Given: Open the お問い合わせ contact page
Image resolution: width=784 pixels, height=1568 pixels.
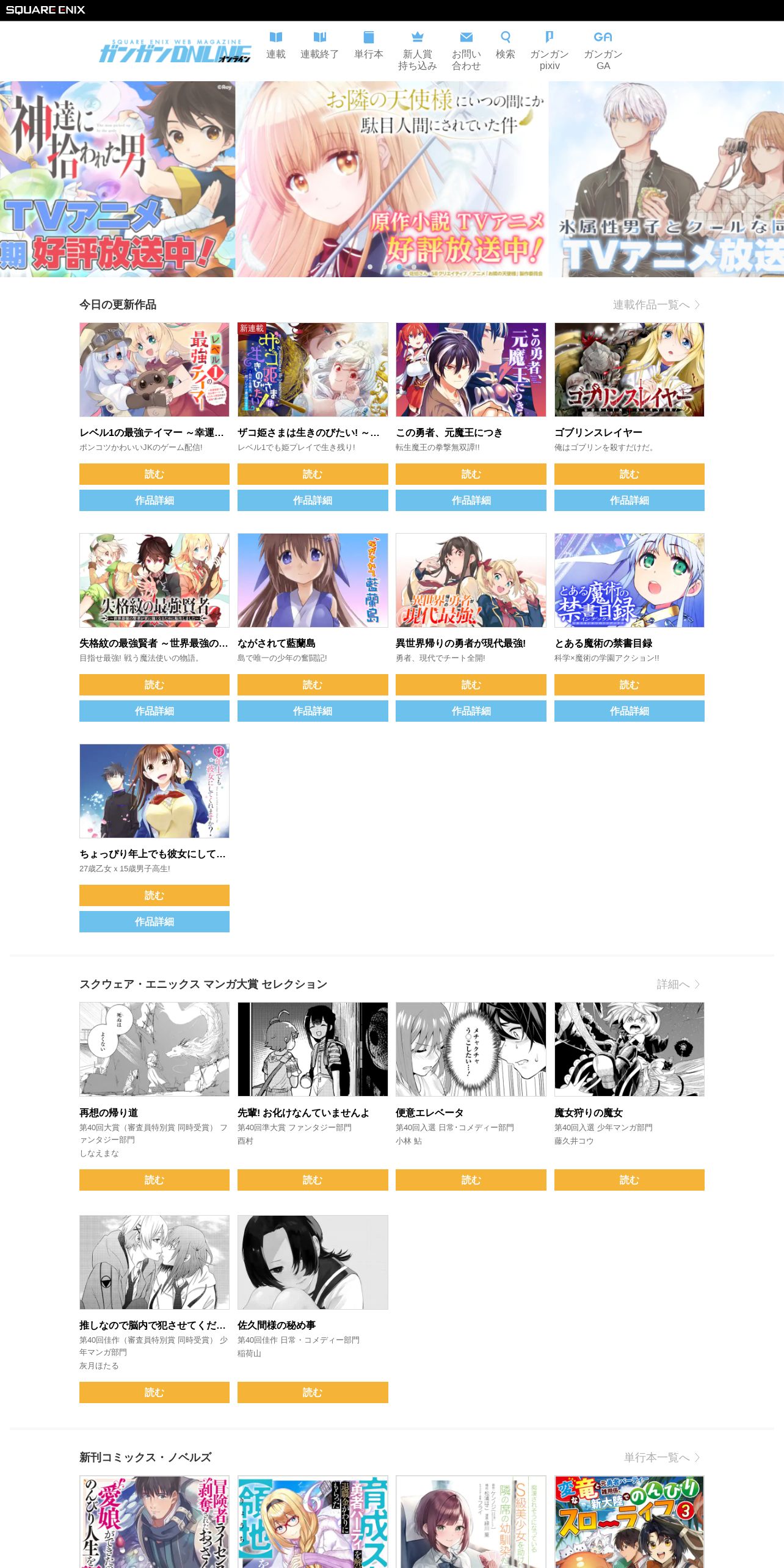Looking at the screenshot, I should pyautogui.click(x=466, y=51).
